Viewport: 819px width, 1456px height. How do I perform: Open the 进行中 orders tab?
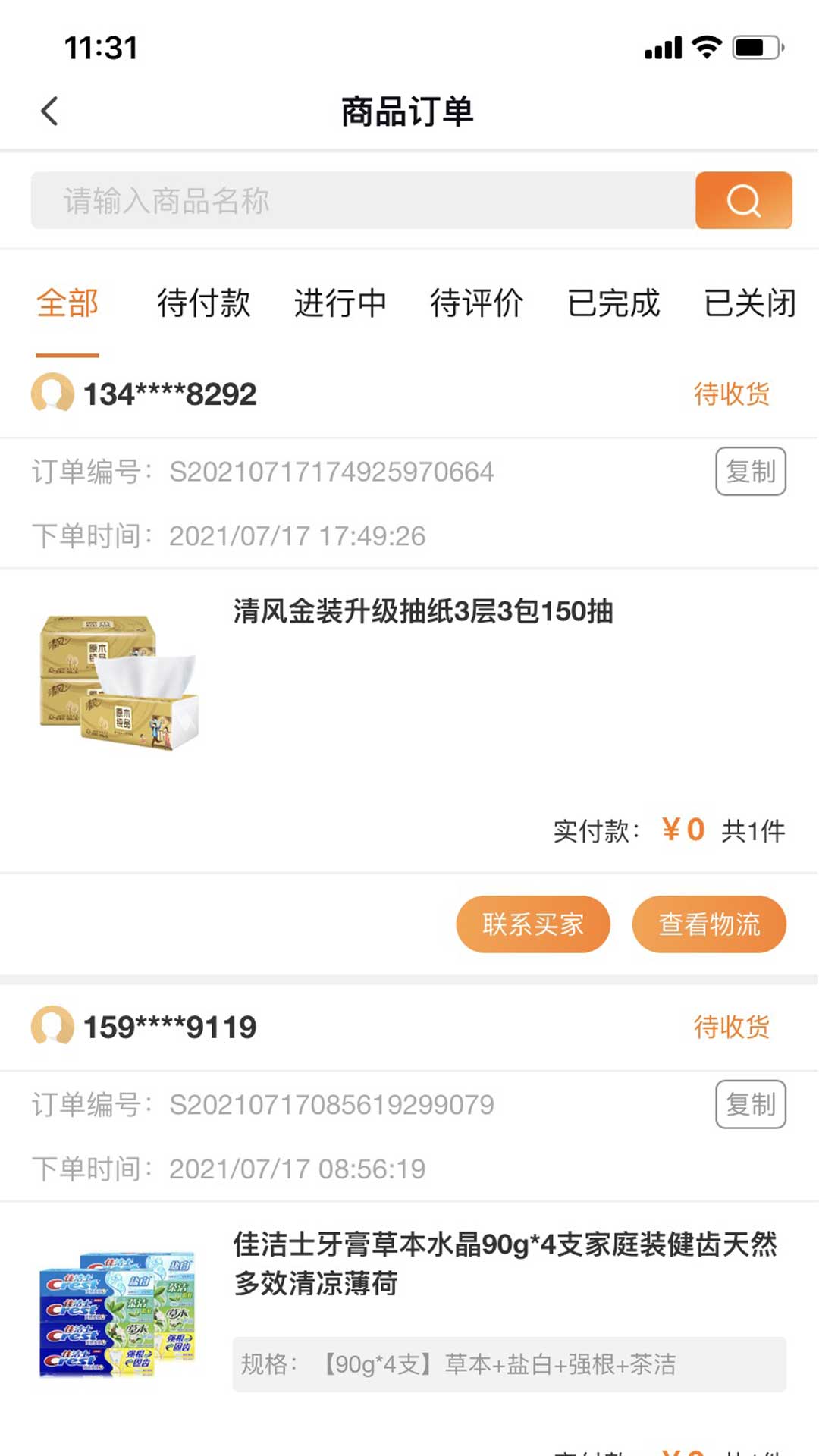tap(340, 303)
